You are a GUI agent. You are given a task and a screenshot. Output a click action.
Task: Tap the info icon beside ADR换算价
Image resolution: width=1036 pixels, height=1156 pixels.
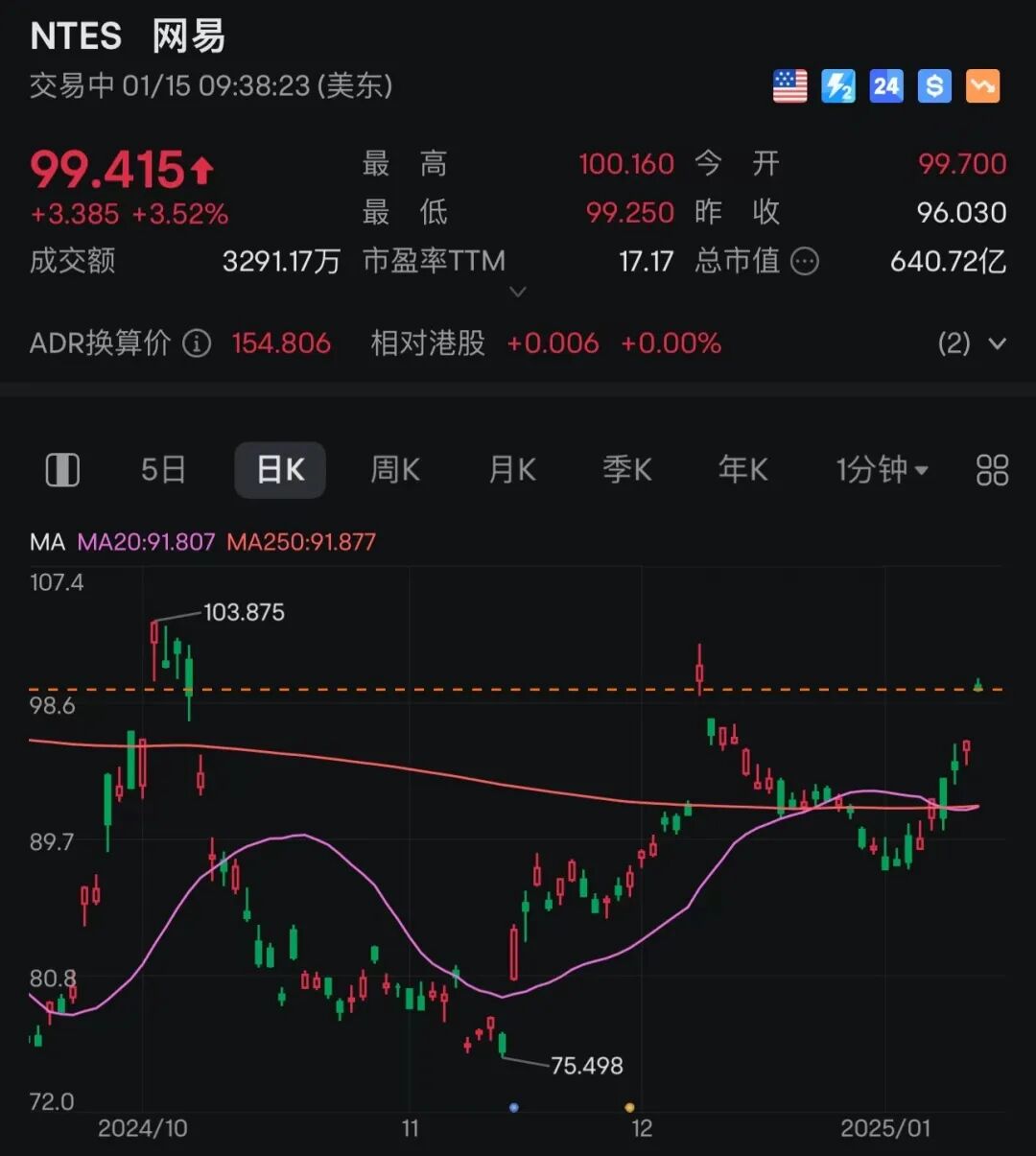(197, 343)
